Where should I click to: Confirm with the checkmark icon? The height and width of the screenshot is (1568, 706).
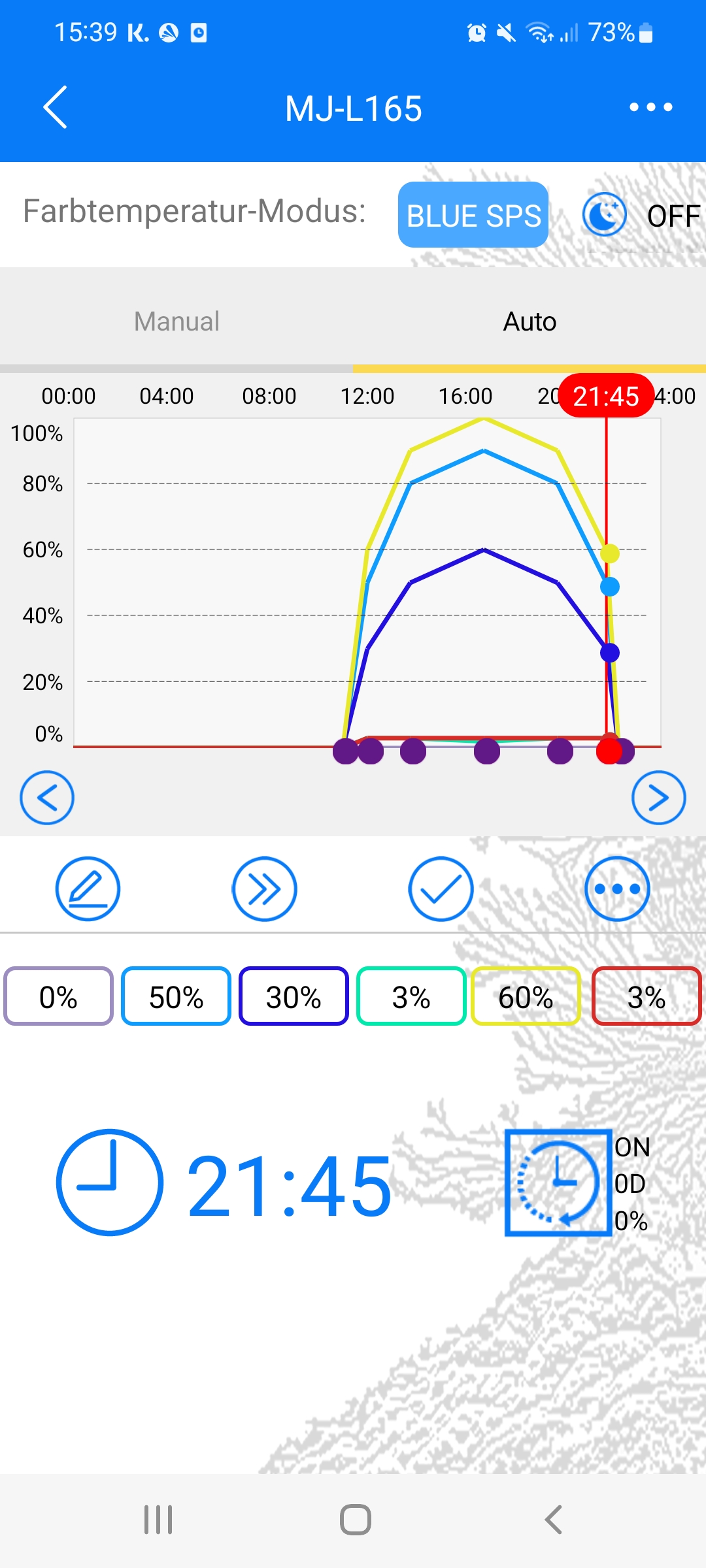tap(441, 889)
